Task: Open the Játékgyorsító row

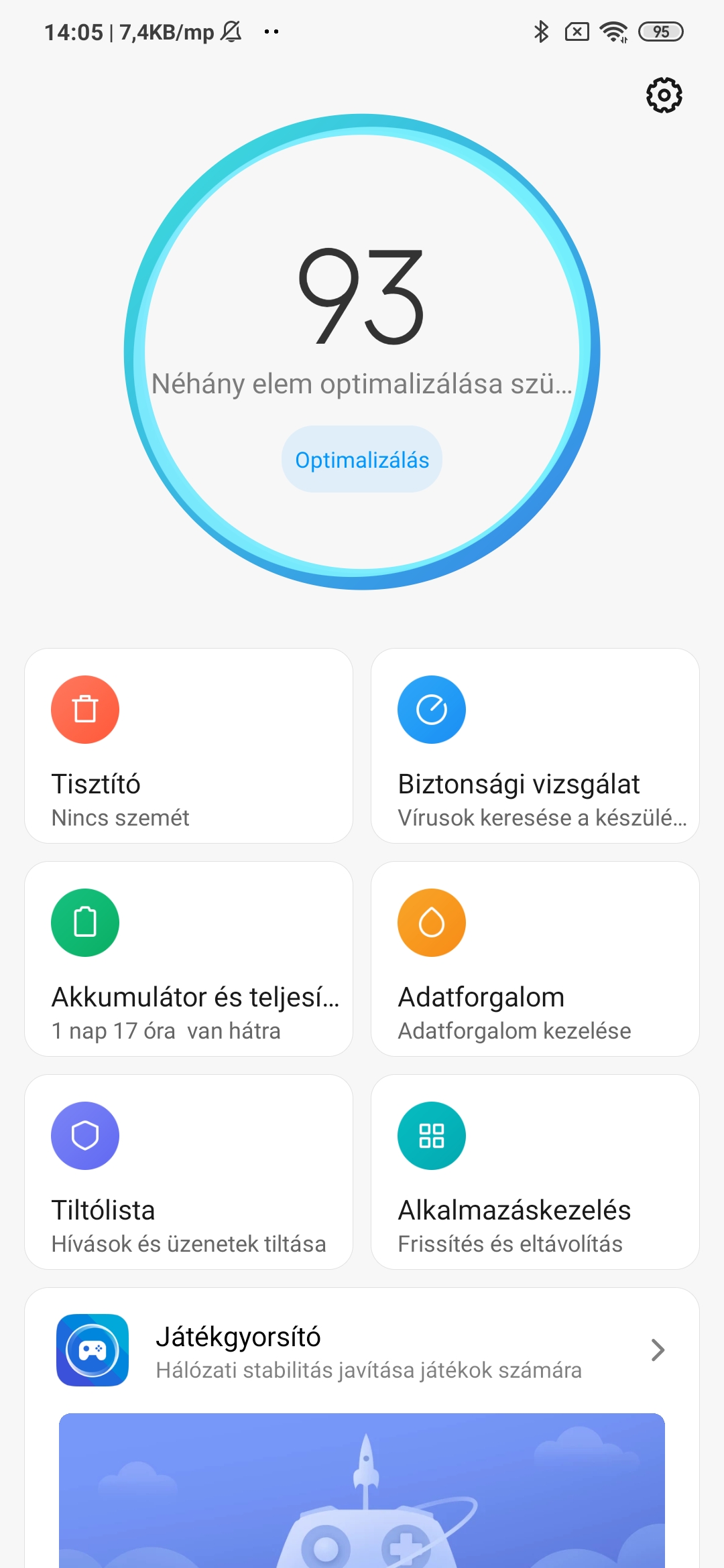Action: coord(362,1350)
